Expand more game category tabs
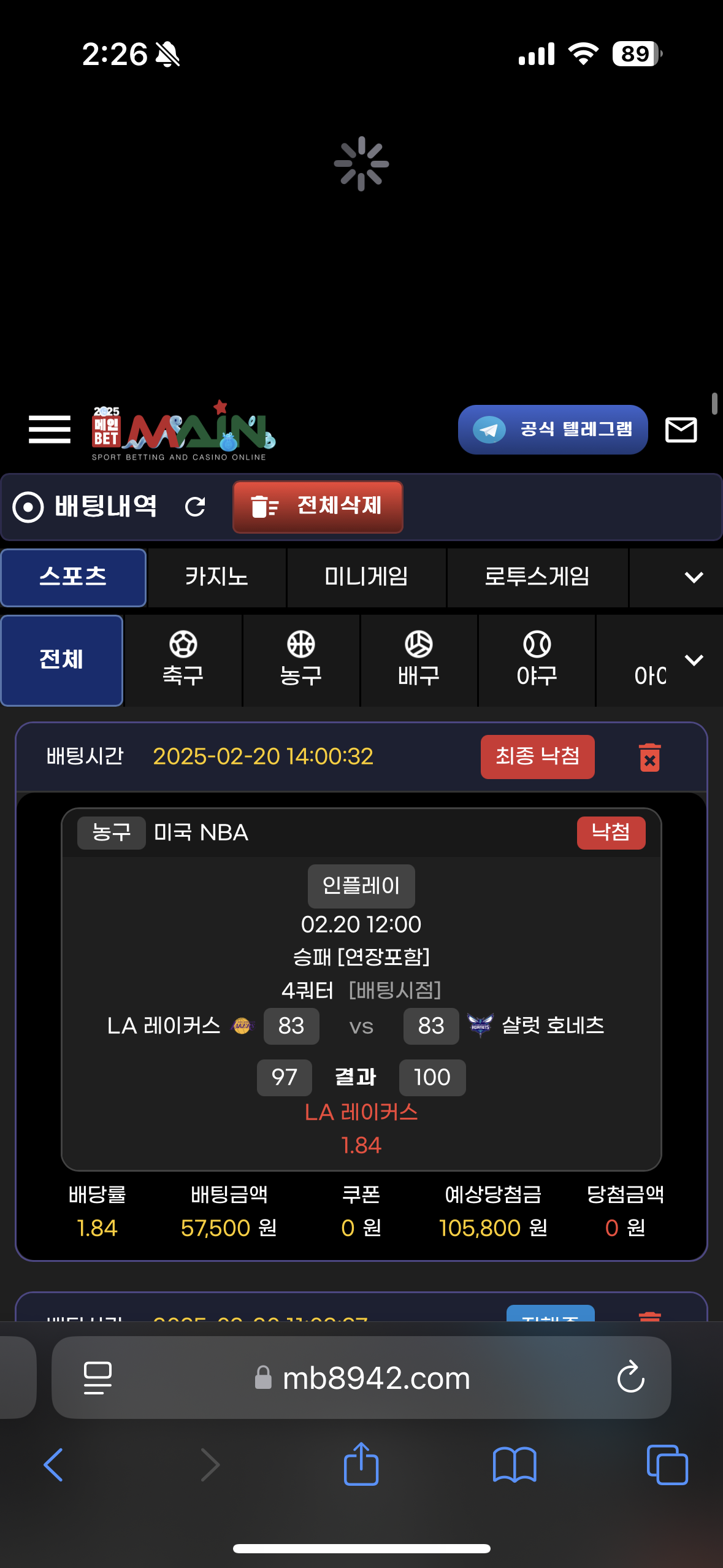The image size is (723, 1568). pyautogui.click(x=694, y=577)
